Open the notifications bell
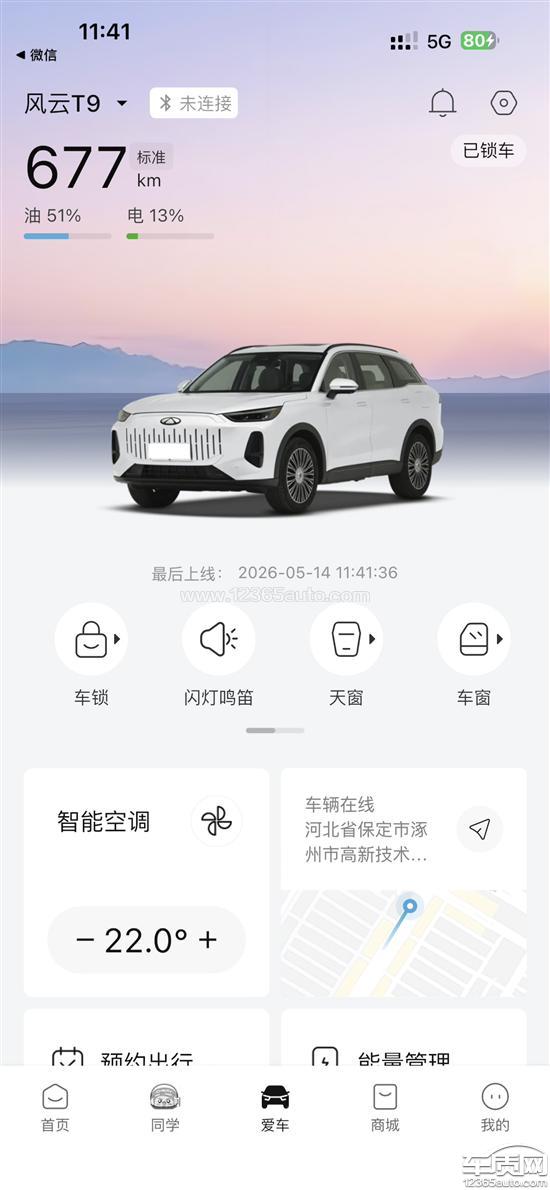 point(442,103)
